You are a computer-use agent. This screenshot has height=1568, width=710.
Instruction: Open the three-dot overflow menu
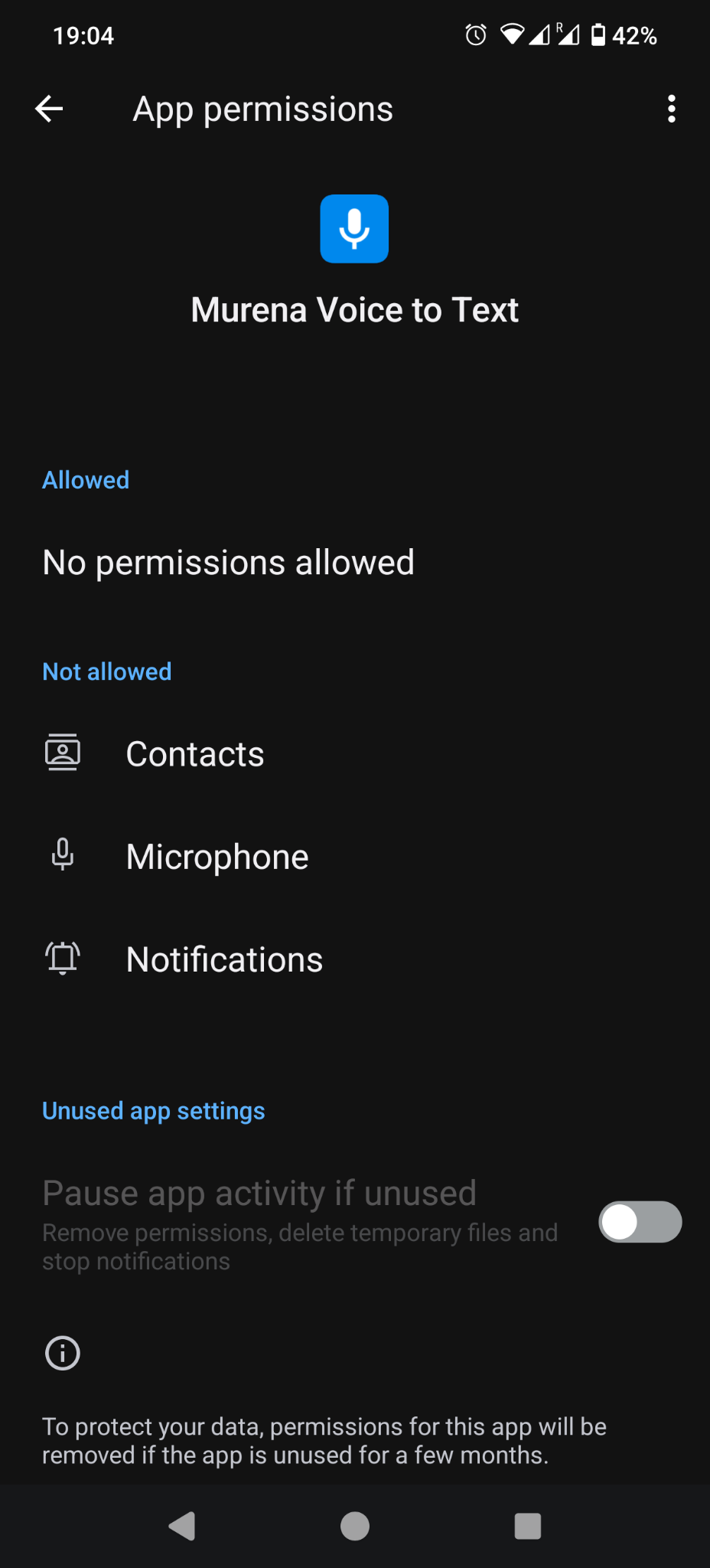point(671,109)
